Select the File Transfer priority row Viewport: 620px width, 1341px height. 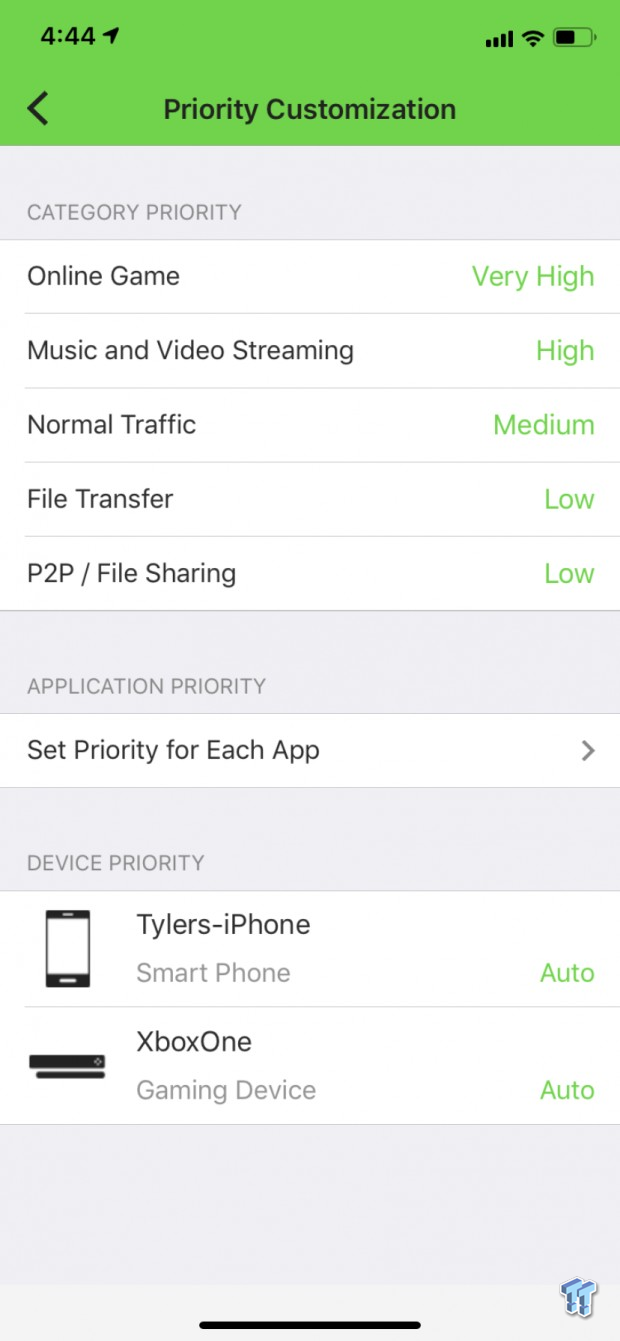click(x=310, y=499)
